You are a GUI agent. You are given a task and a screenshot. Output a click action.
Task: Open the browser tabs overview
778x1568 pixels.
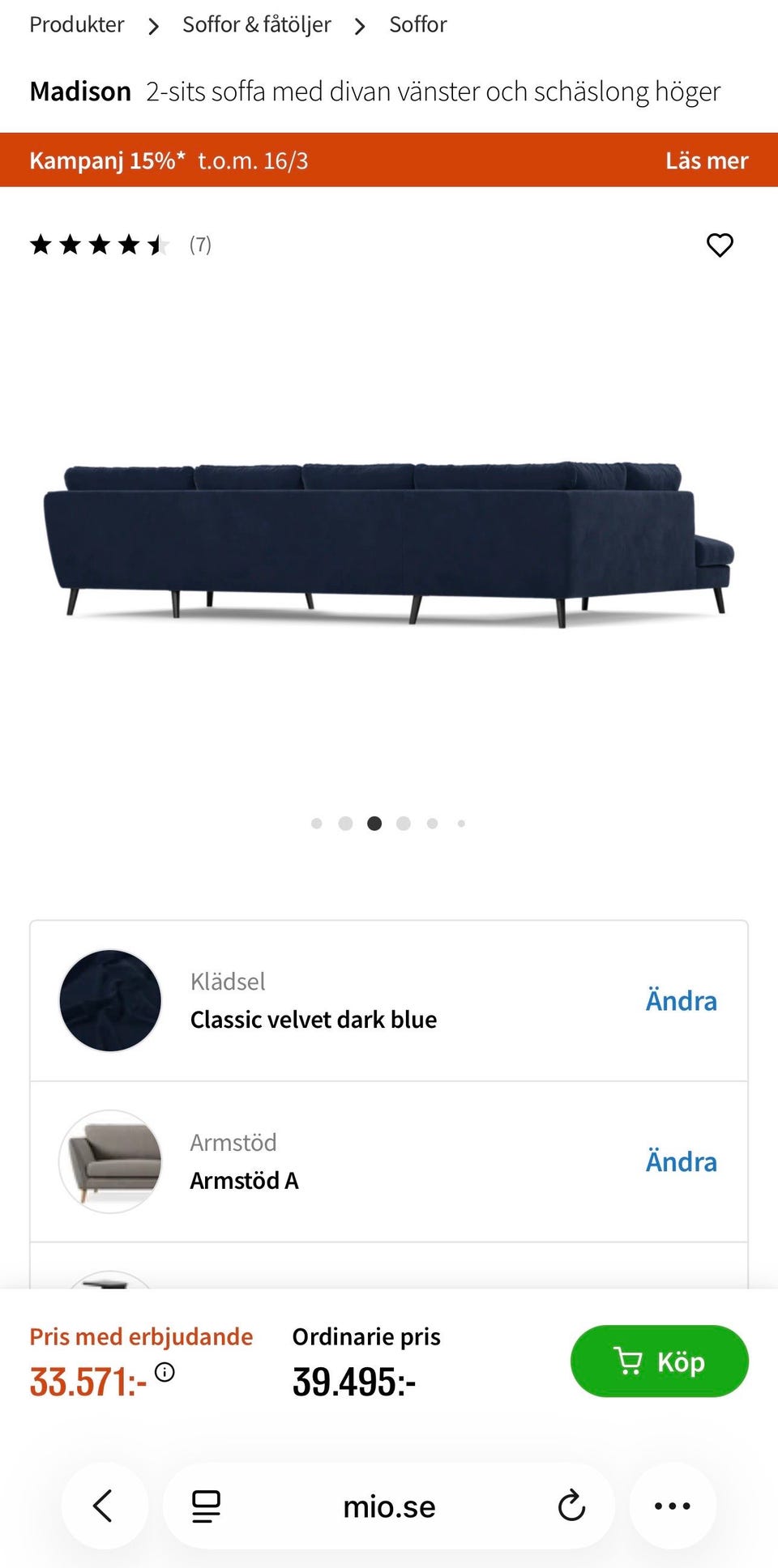pyautogui.click(x=206, y=1506)
